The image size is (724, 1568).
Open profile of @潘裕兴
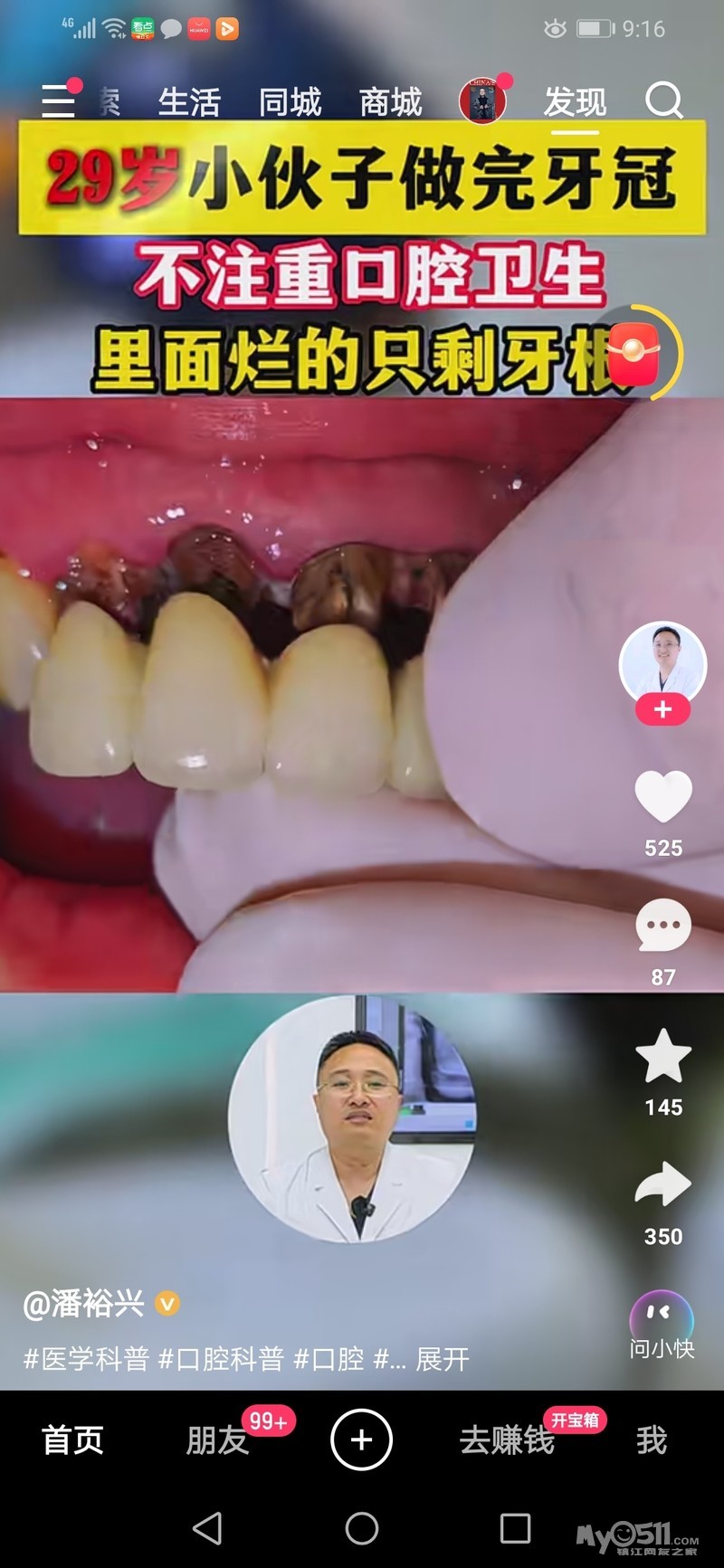pos(85,1304)
